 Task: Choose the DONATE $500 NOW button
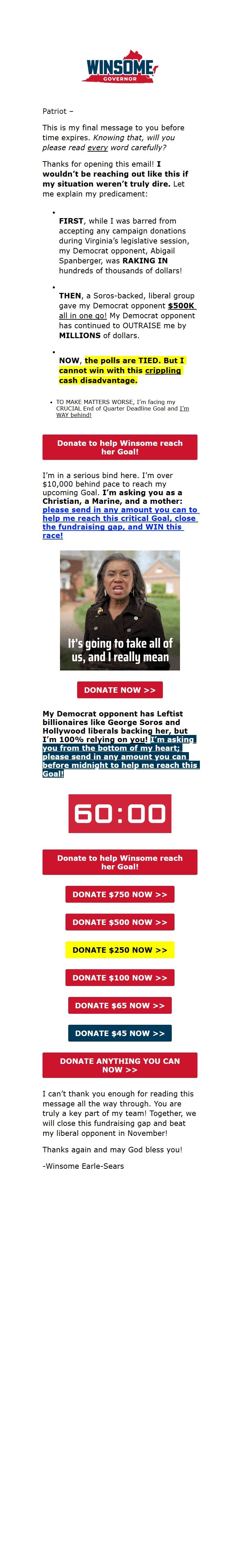(119, 922)
